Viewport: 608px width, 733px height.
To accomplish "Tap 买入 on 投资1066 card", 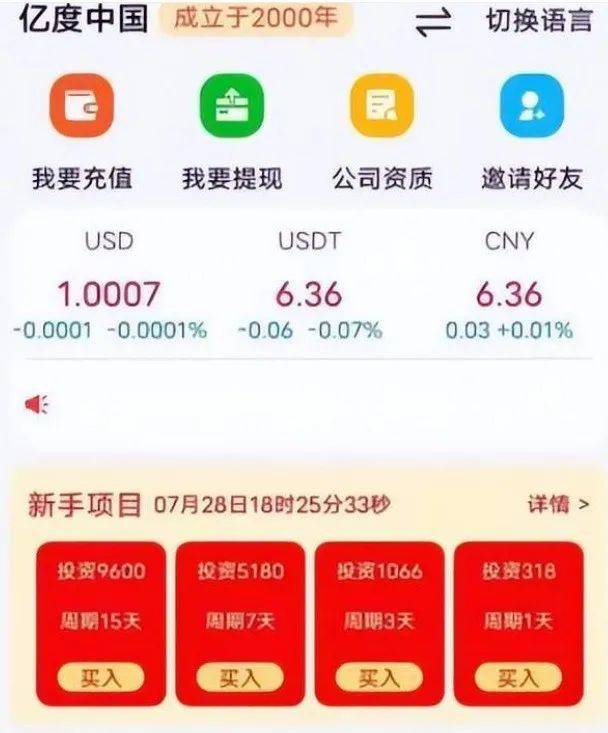I will click(379, 677).
